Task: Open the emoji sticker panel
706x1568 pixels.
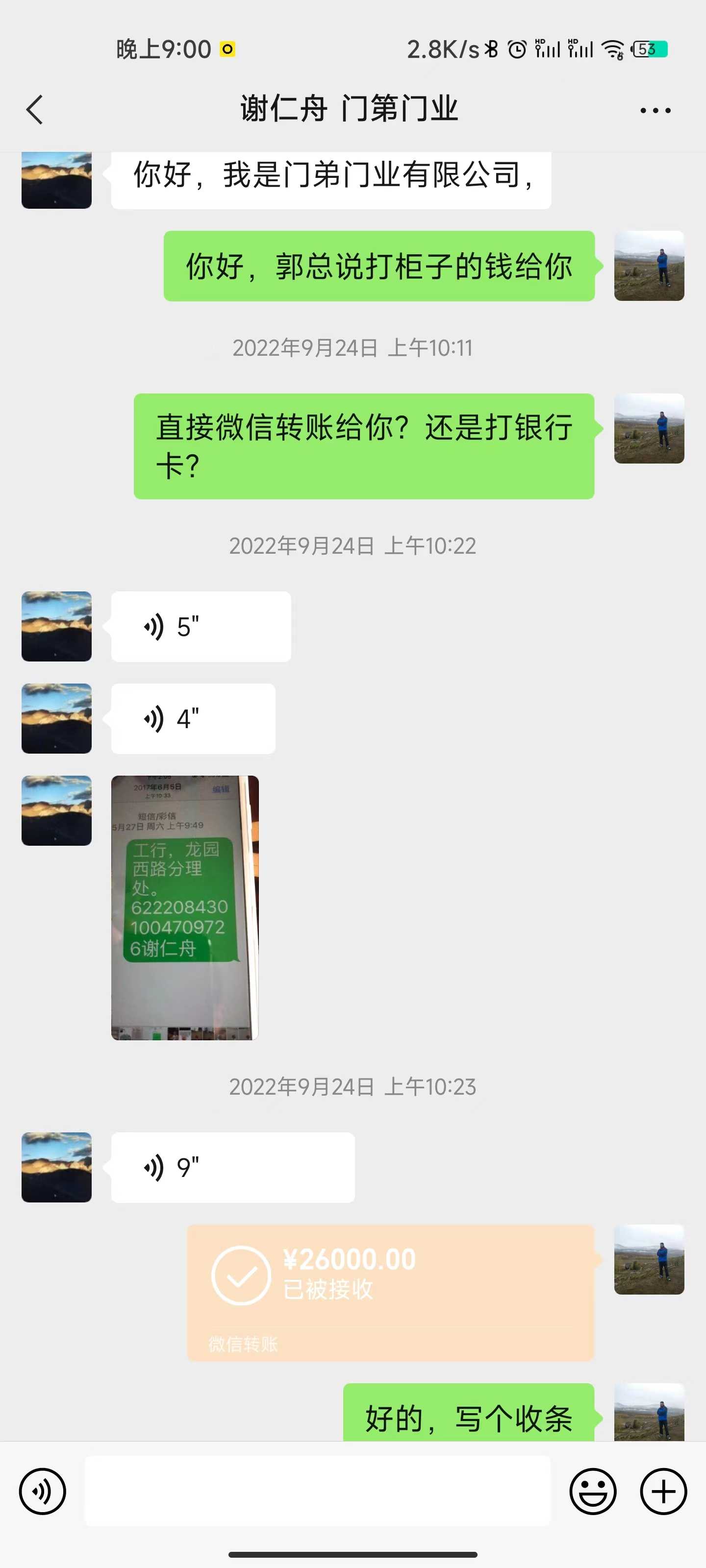Action: (x=592, y=1491)
